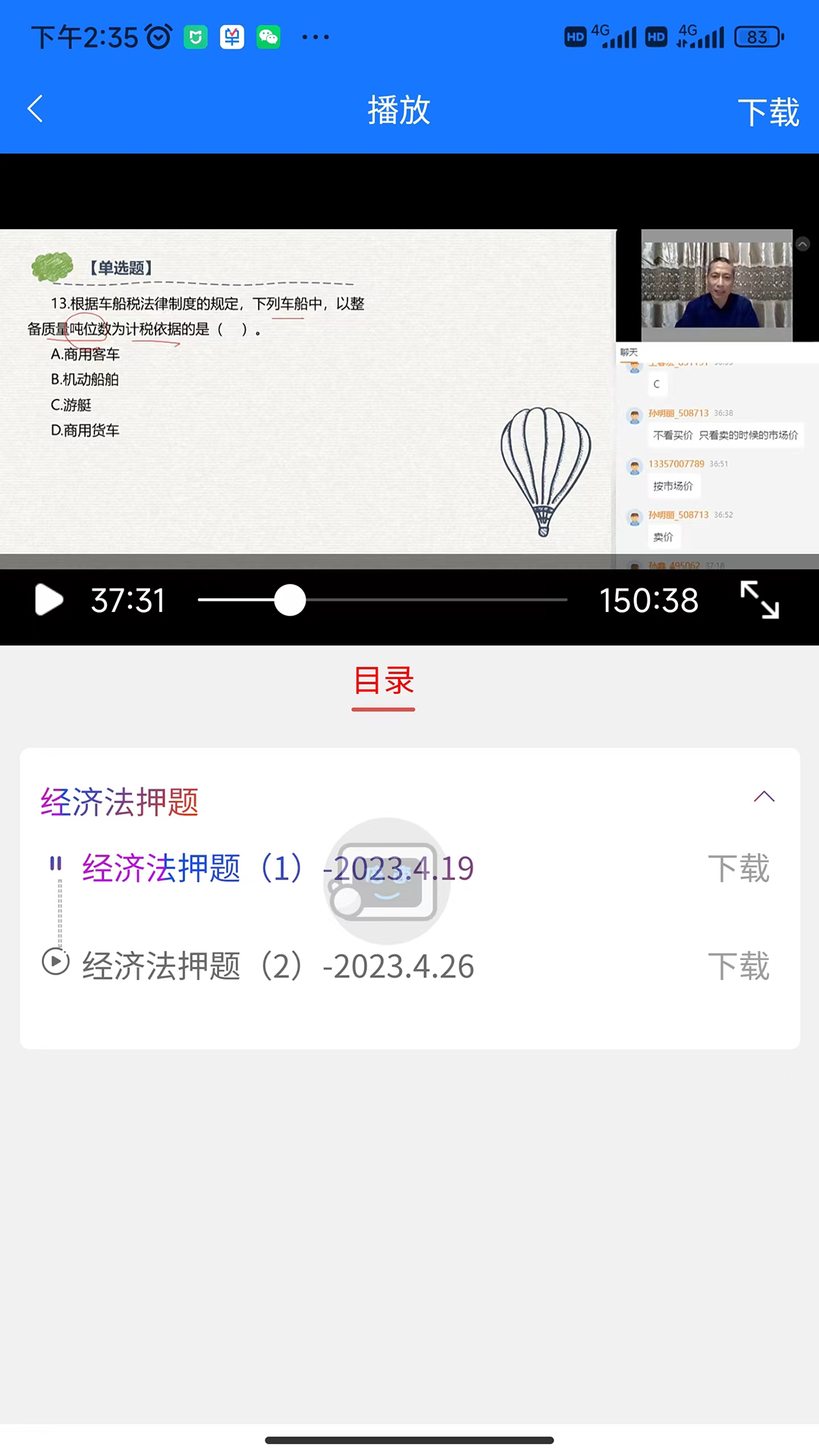Open the WeChat icon in the status bar
The image size is (819, 1456).
[268, 36]
